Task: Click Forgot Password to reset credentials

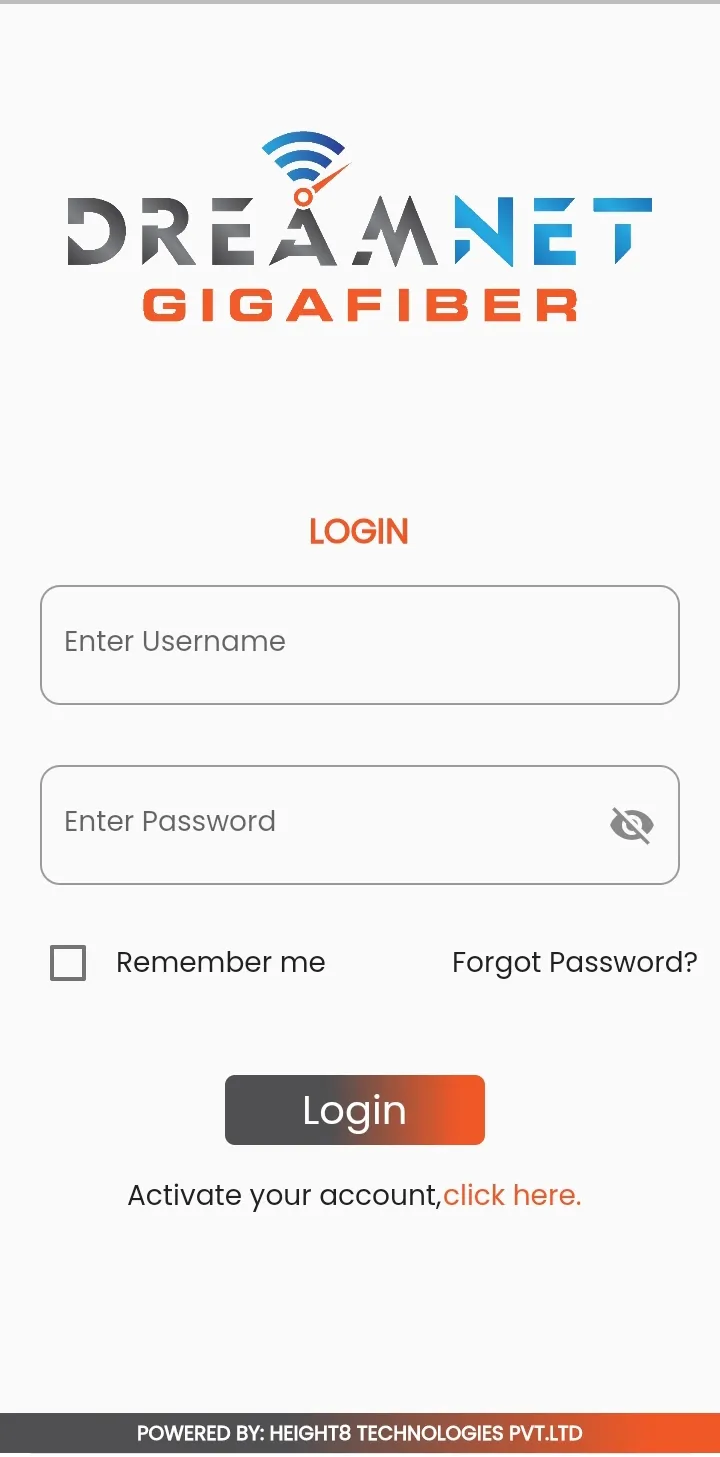Action: 575,963
